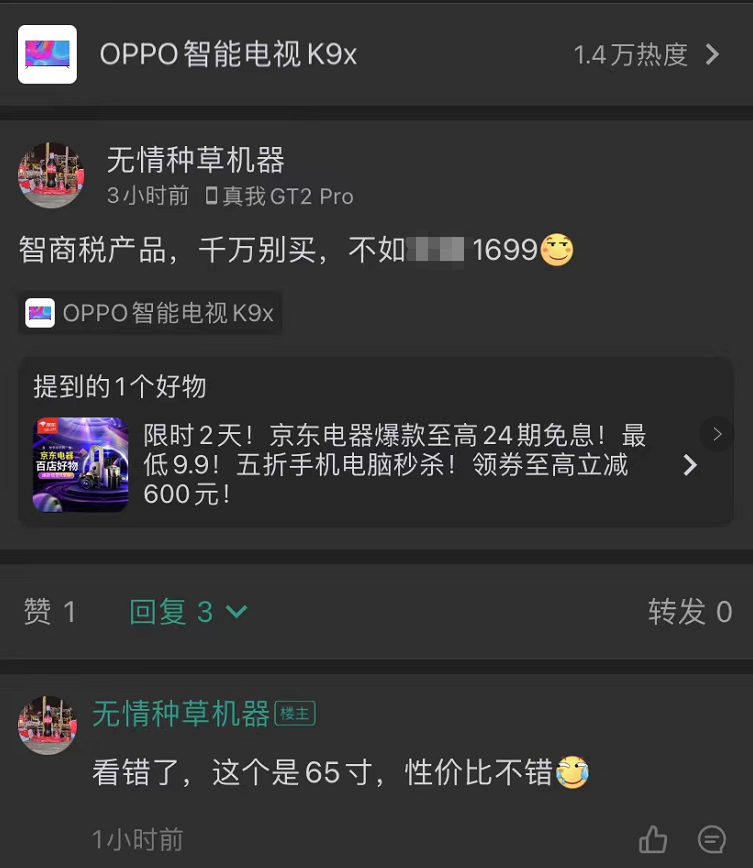Click the OPPO logo inside the topic tag

click(x=37, y=313)
